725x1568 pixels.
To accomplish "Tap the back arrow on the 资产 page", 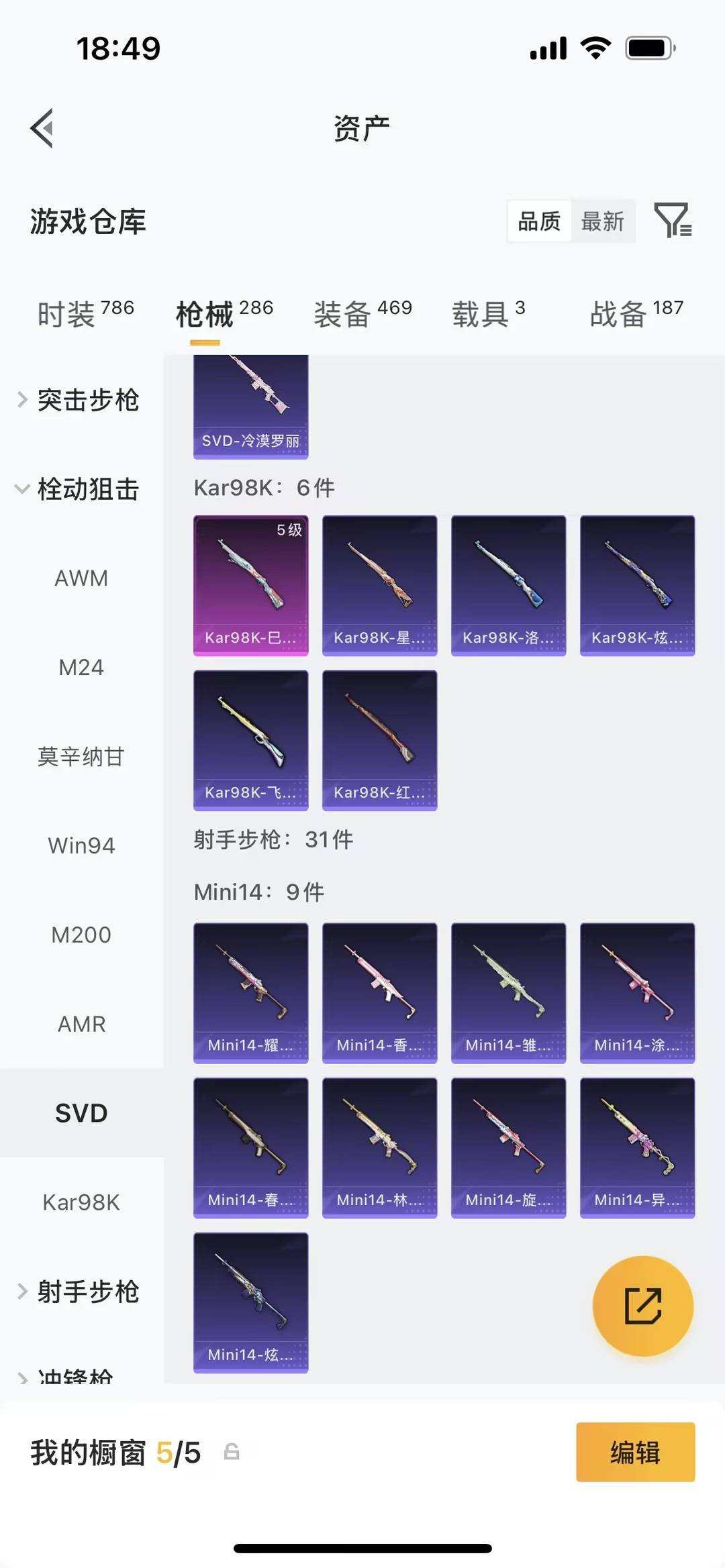I will (x=42, y=127).
